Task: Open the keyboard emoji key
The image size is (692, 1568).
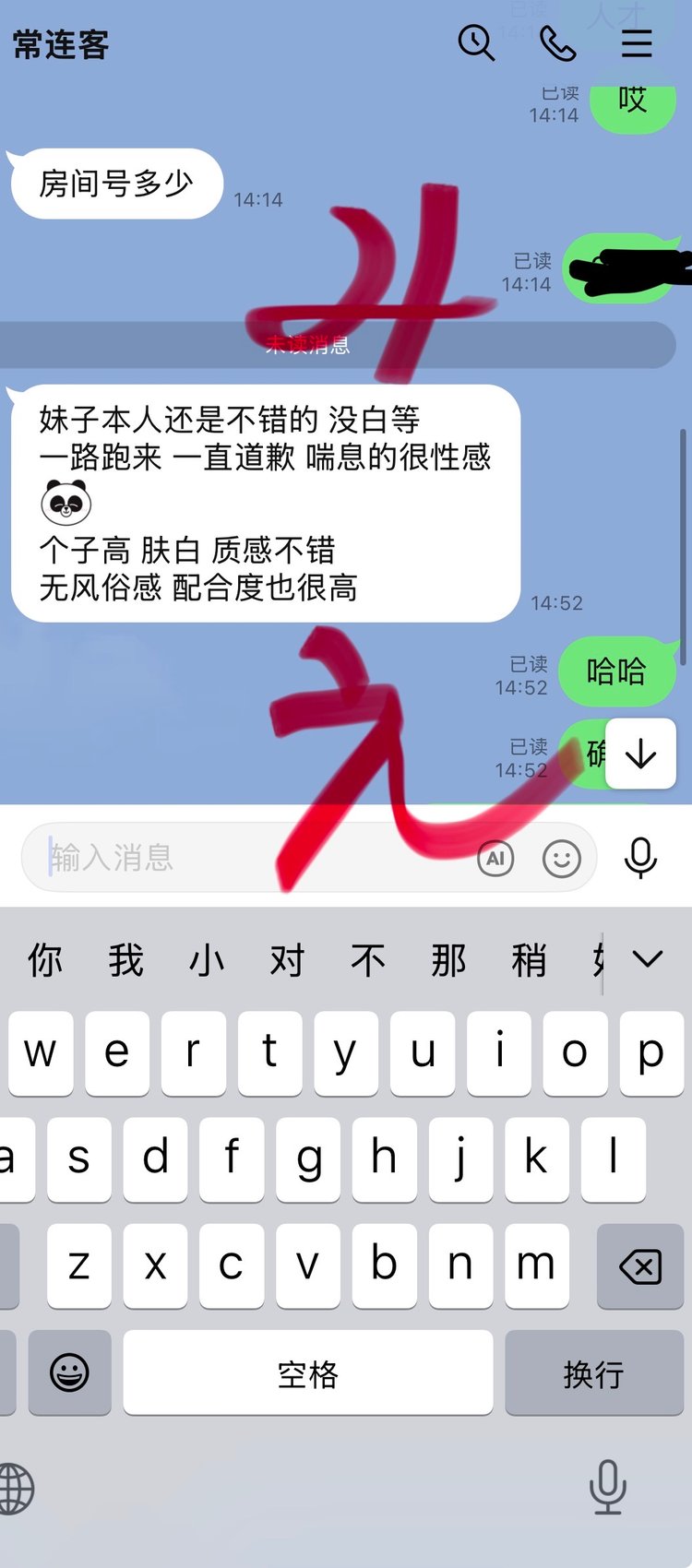Action: pos(69,1372)
